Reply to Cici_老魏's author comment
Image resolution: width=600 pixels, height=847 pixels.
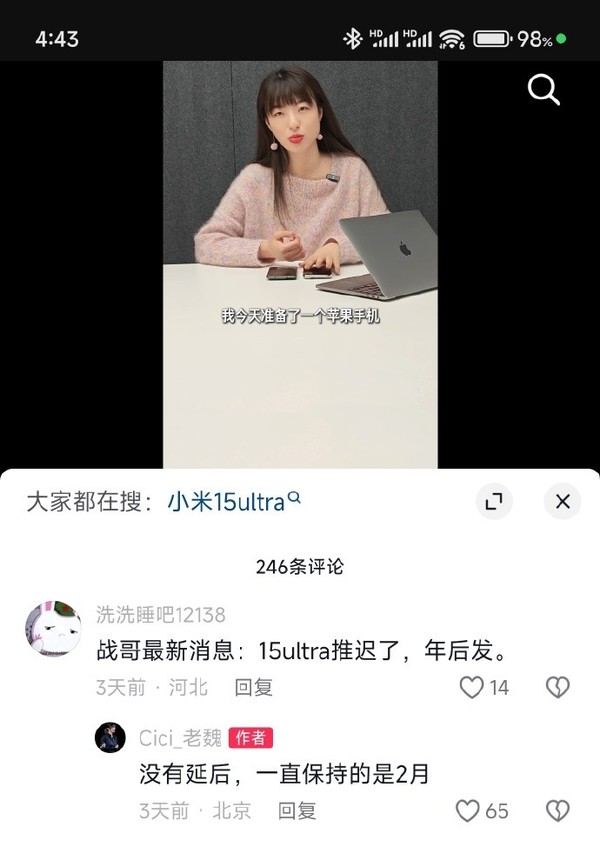click(x=297, y=811)
